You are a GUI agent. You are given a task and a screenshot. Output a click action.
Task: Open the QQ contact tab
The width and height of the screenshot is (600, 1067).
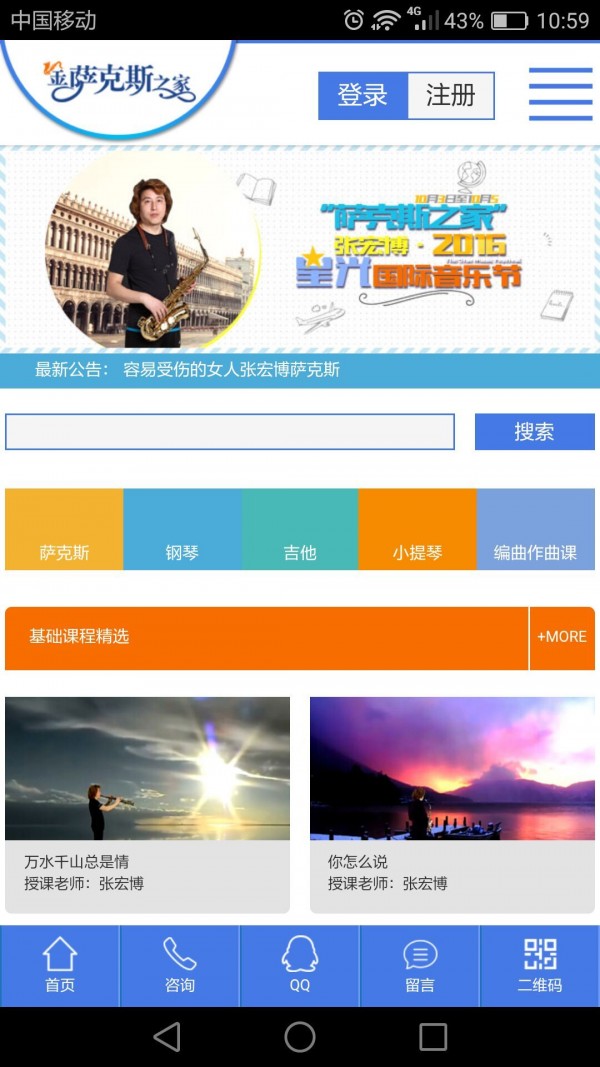pos(300,966)
